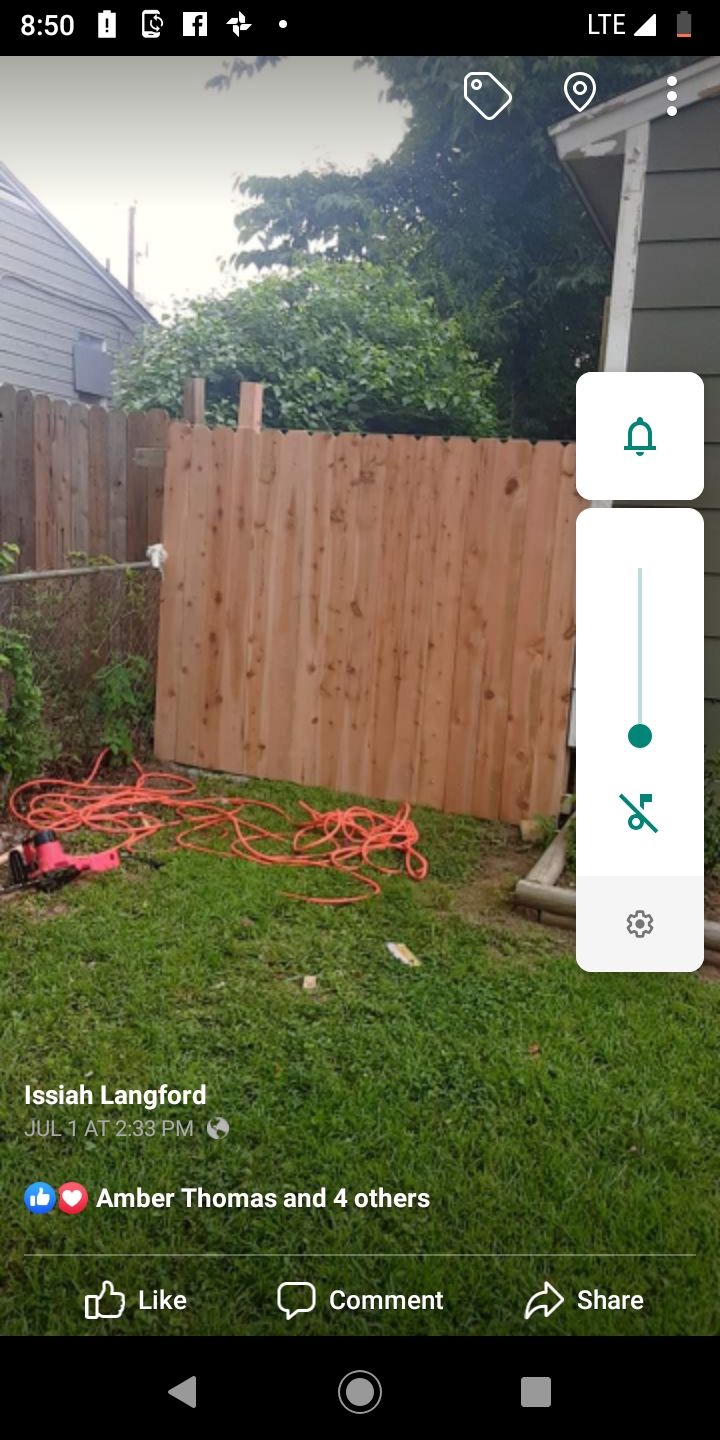Viewport: 720px width, 1440px height.
Task: Open the location pin icon
Action: 580,95
